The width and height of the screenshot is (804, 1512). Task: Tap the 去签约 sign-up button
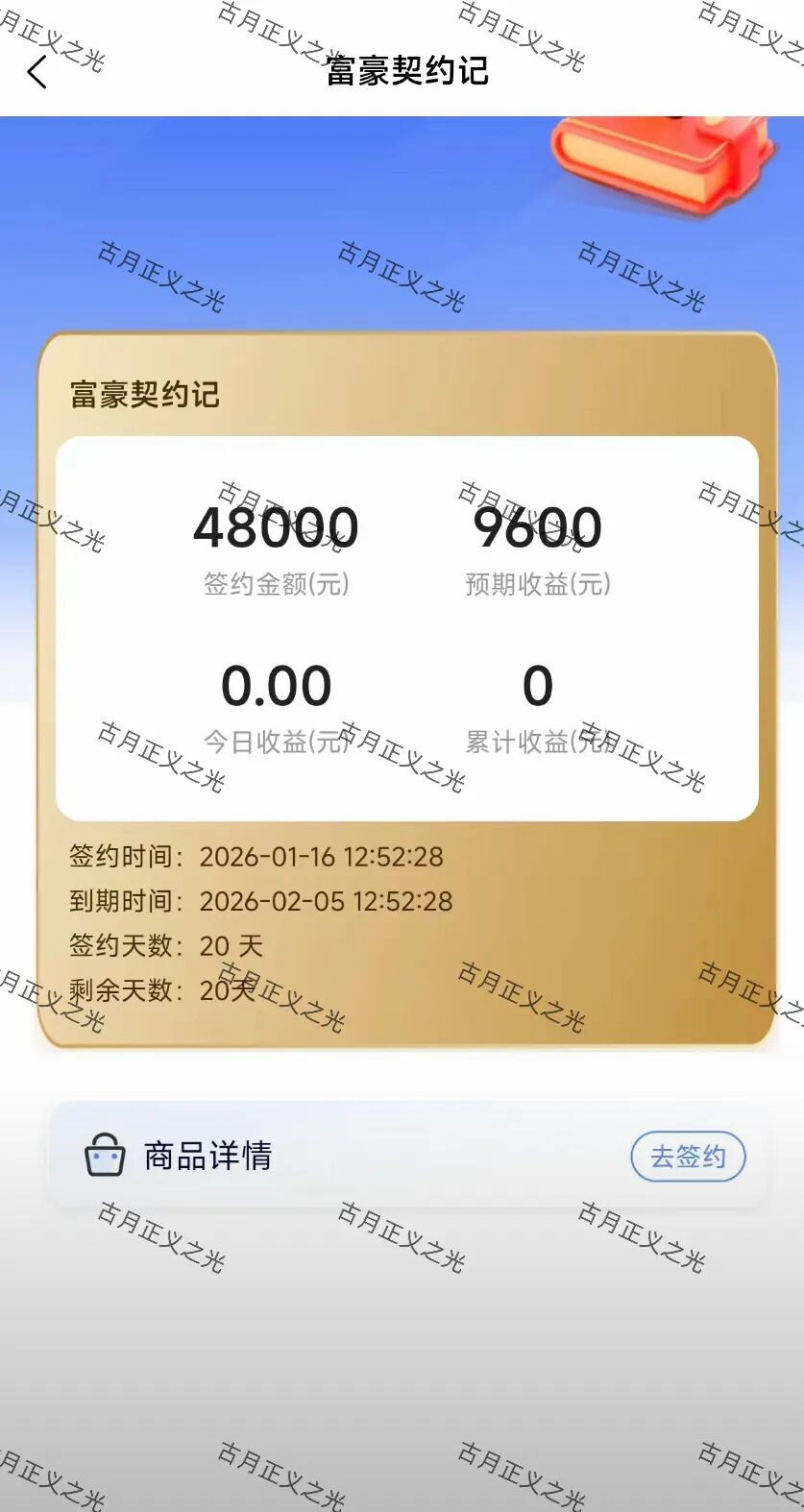pos(687,1157)
